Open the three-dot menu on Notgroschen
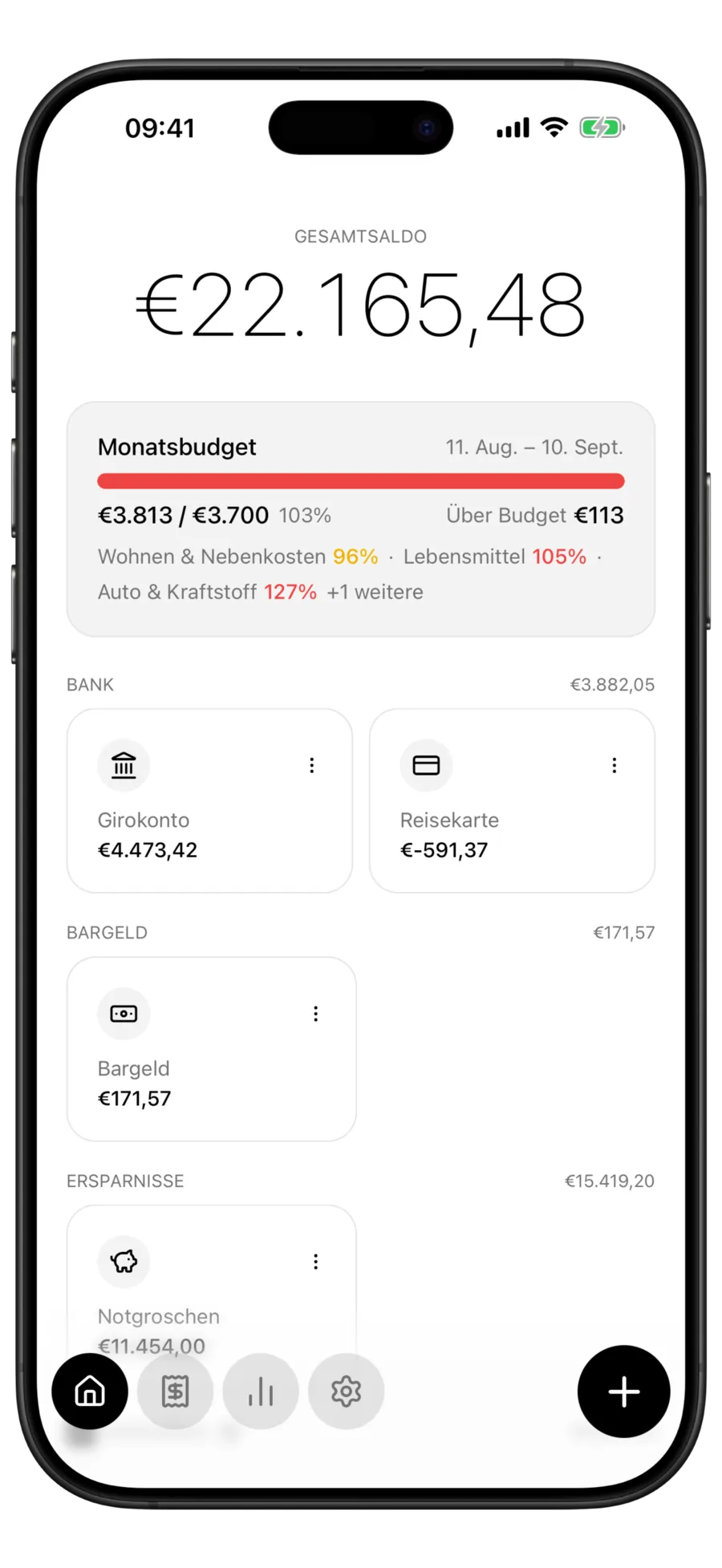 coord(316,1262)
